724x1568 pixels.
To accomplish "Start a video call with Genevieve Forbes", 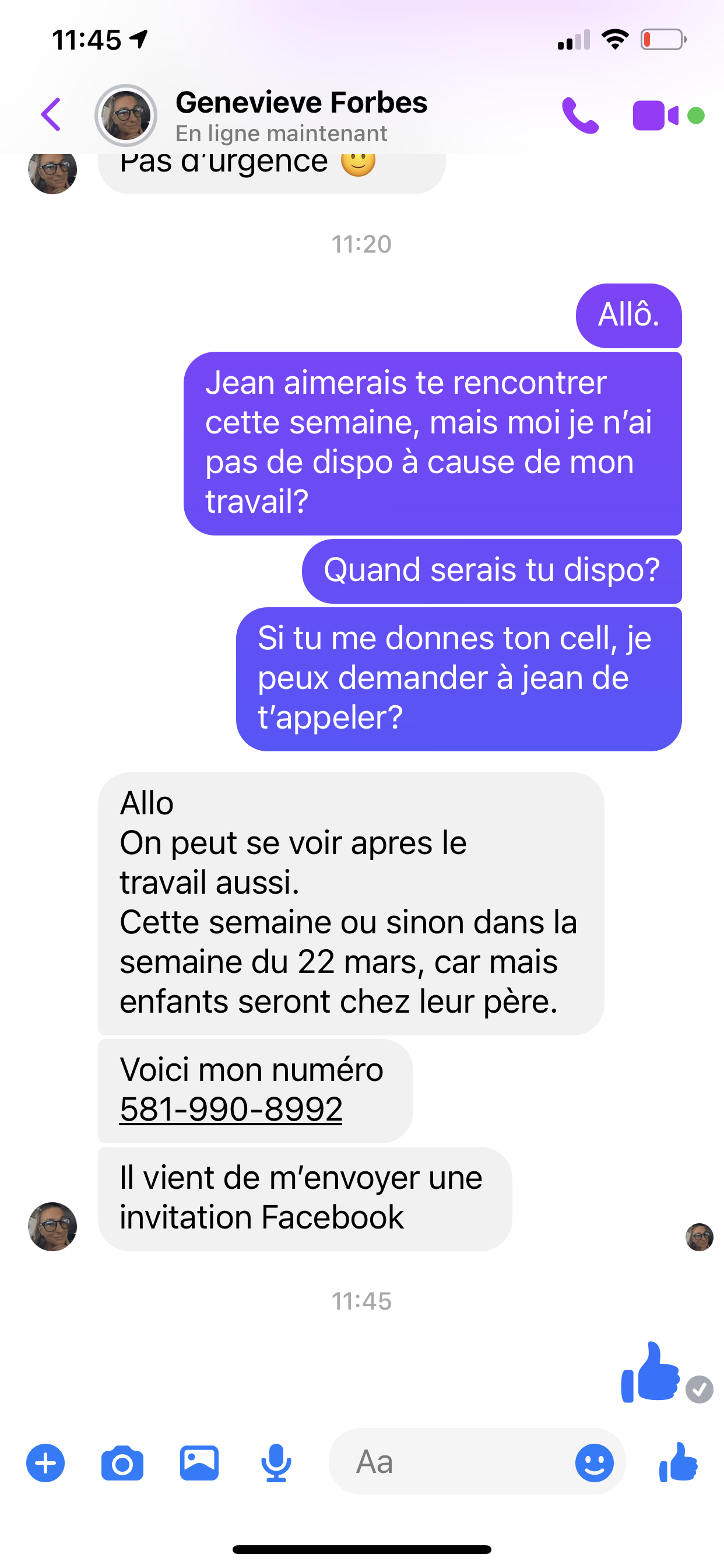I will pyautogui.click(x=655, y=115).
